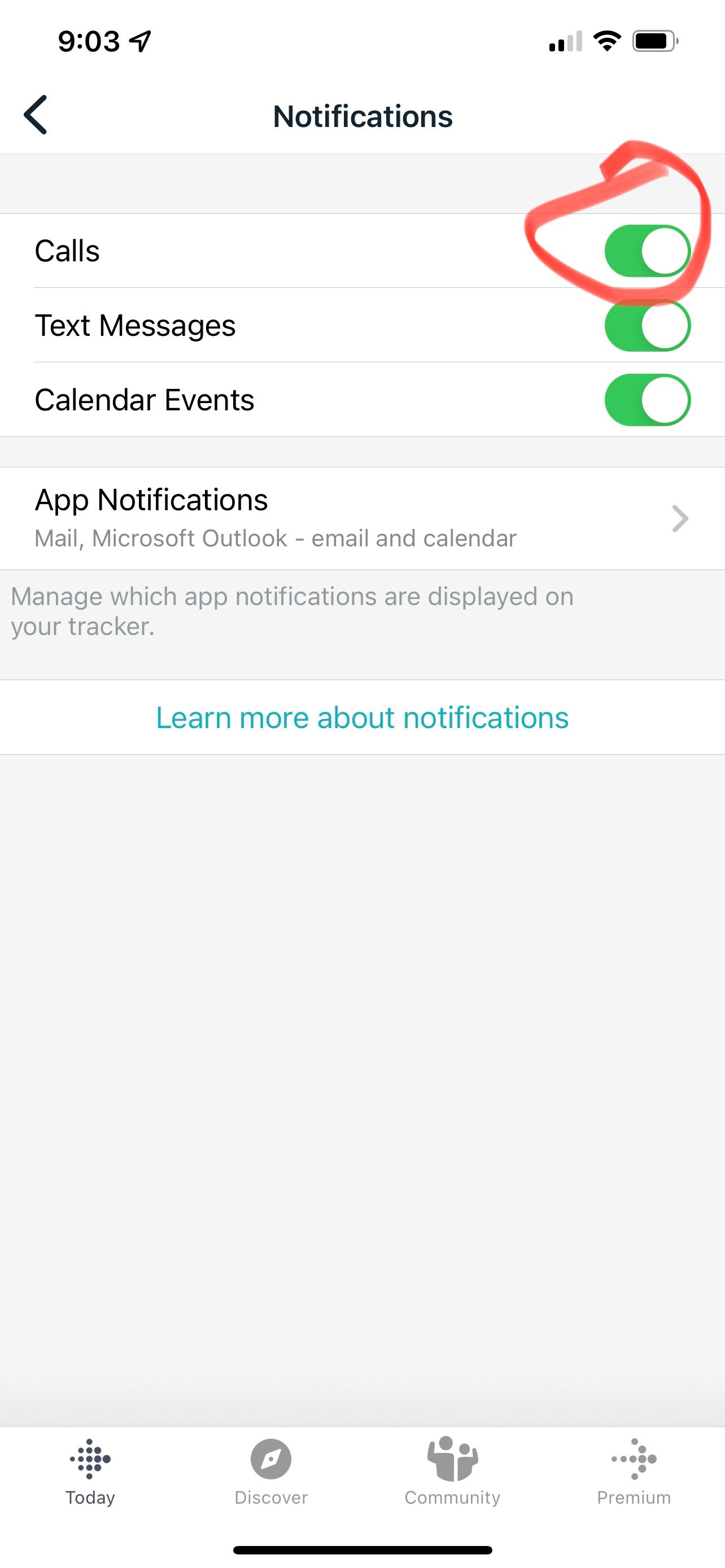725x1568 pixels.
Task: Open Learn more about notifications link
Action: click(362, 717)
